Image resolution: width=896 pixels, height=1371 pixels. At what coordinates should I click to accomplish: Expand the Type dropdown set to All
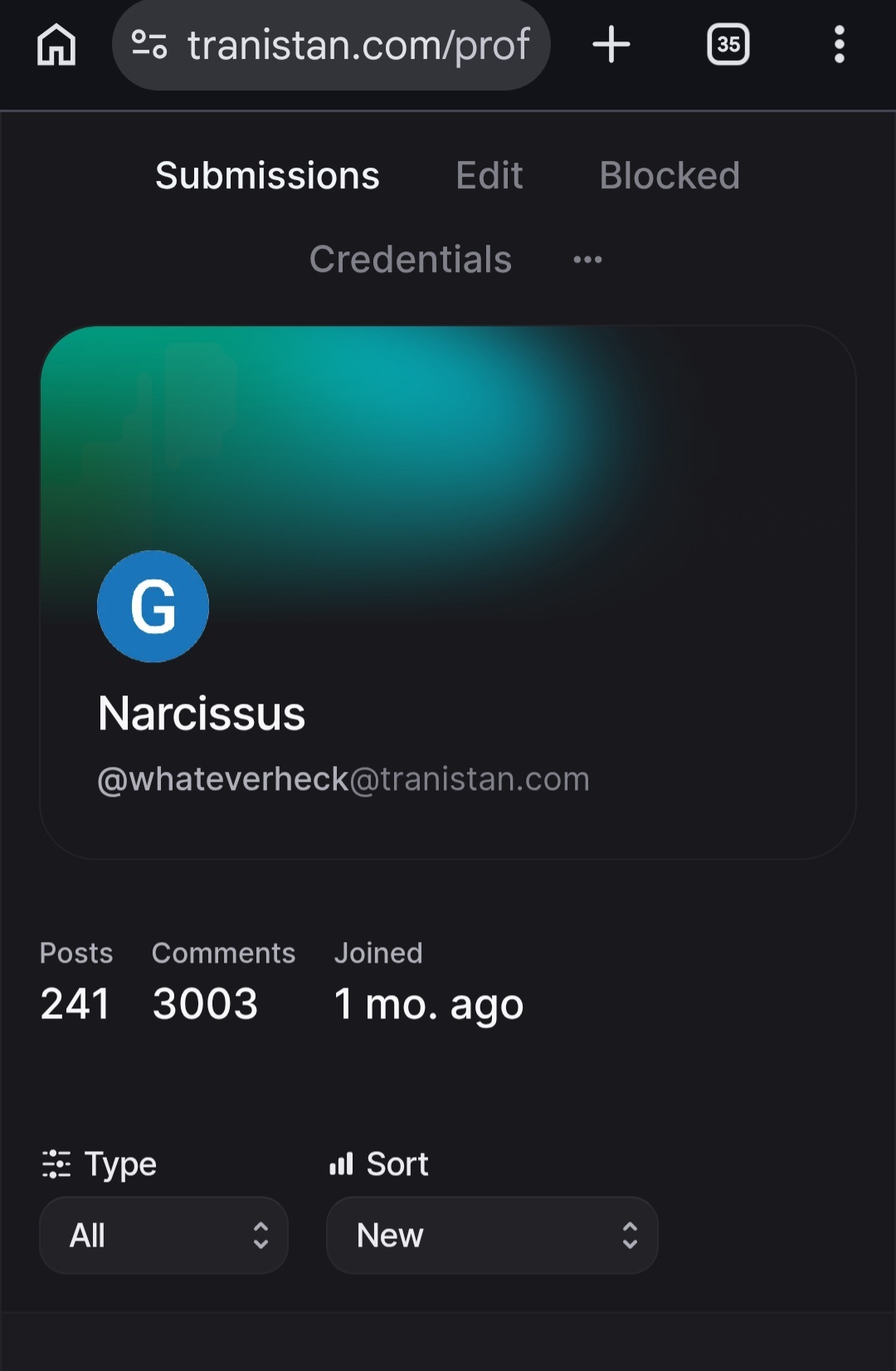click(x=163, y=1235)
